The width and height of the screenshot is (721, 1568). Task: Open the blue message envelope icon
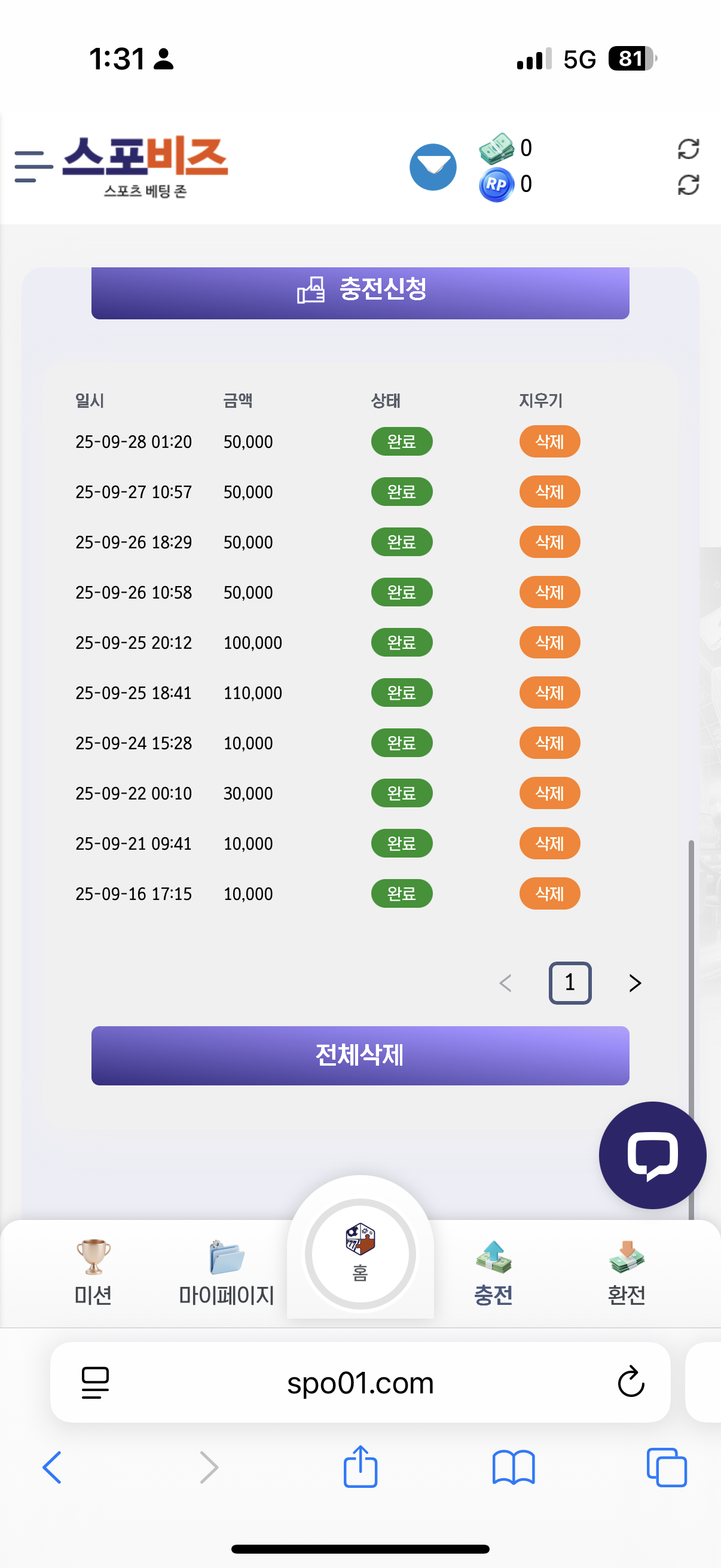click(x=433, y=167)
